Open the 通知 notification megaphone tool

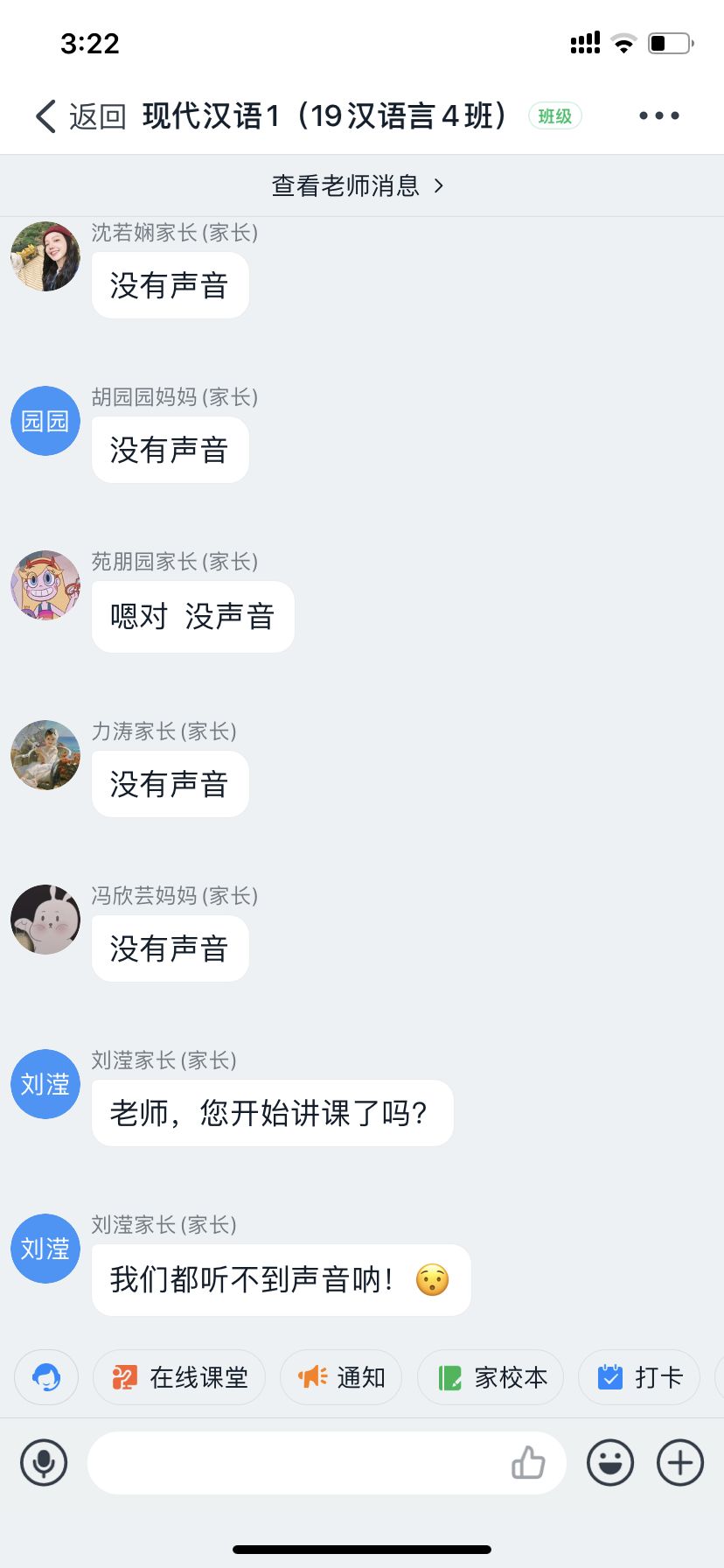click(x=340, y=1376)
